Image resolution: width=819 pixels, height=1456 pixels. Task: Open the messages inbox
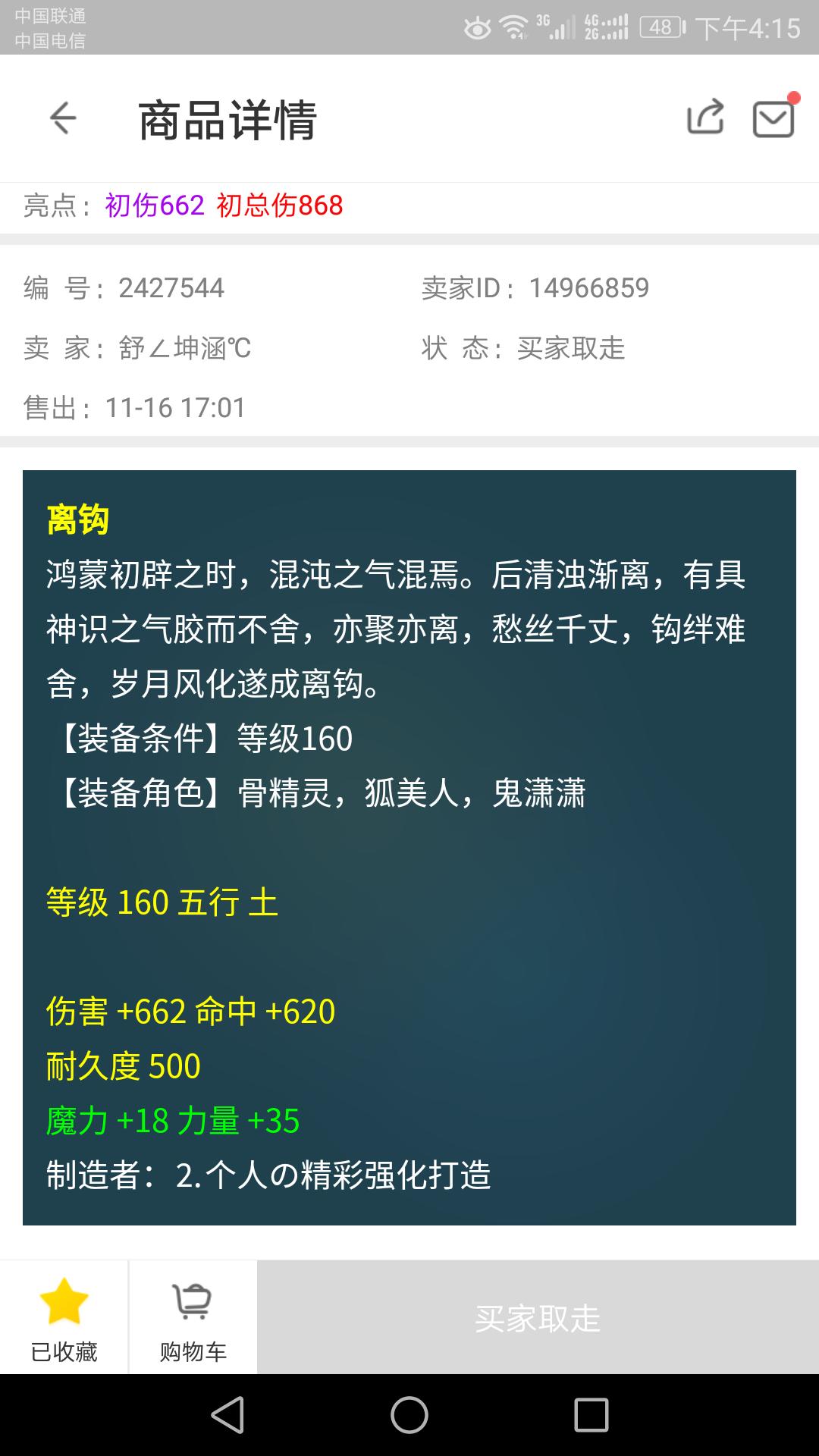[773, 118]
